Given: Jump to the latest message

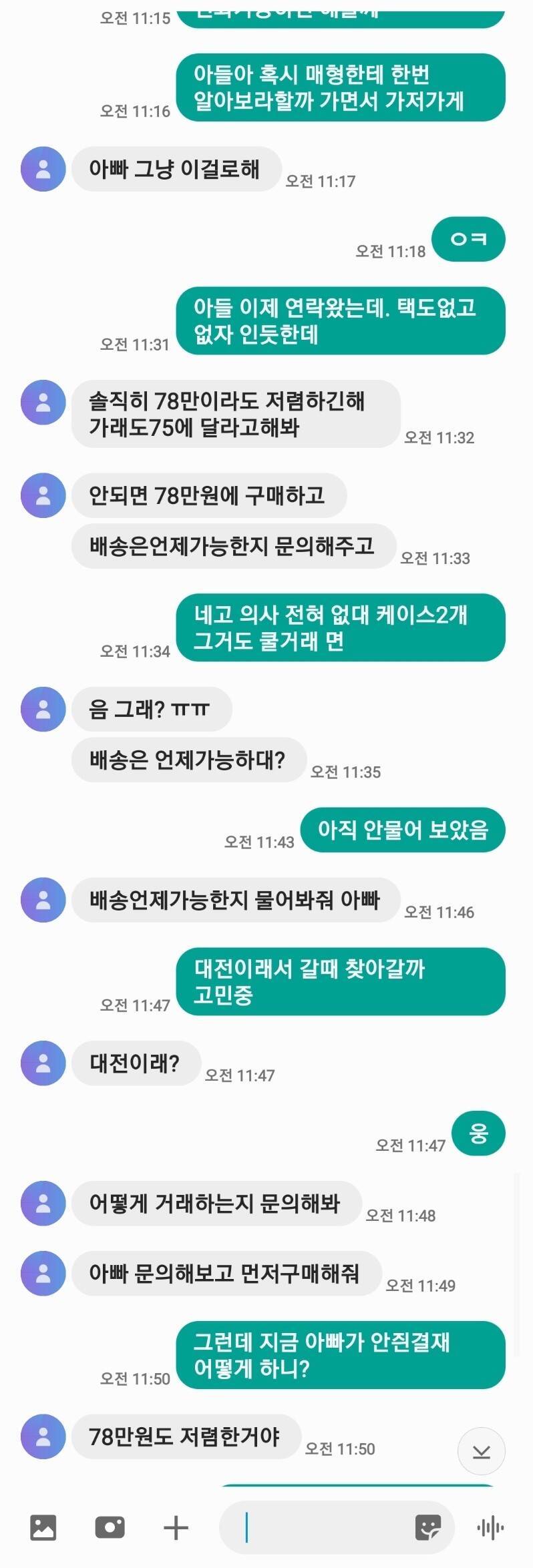Looking at the screenshot, I should coord(481,1452).
